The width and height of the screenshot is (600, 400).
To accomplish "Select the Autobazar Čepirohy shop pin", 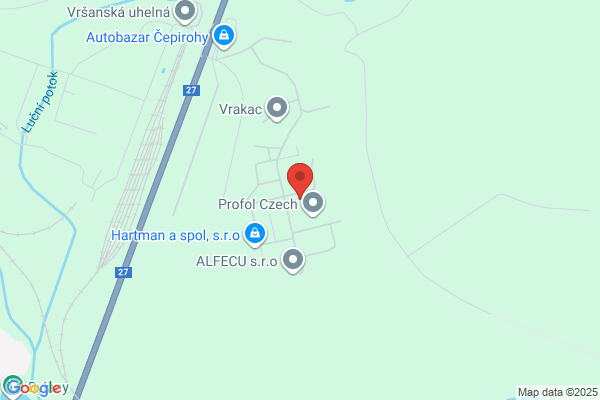I will click(x=224, y=36).
